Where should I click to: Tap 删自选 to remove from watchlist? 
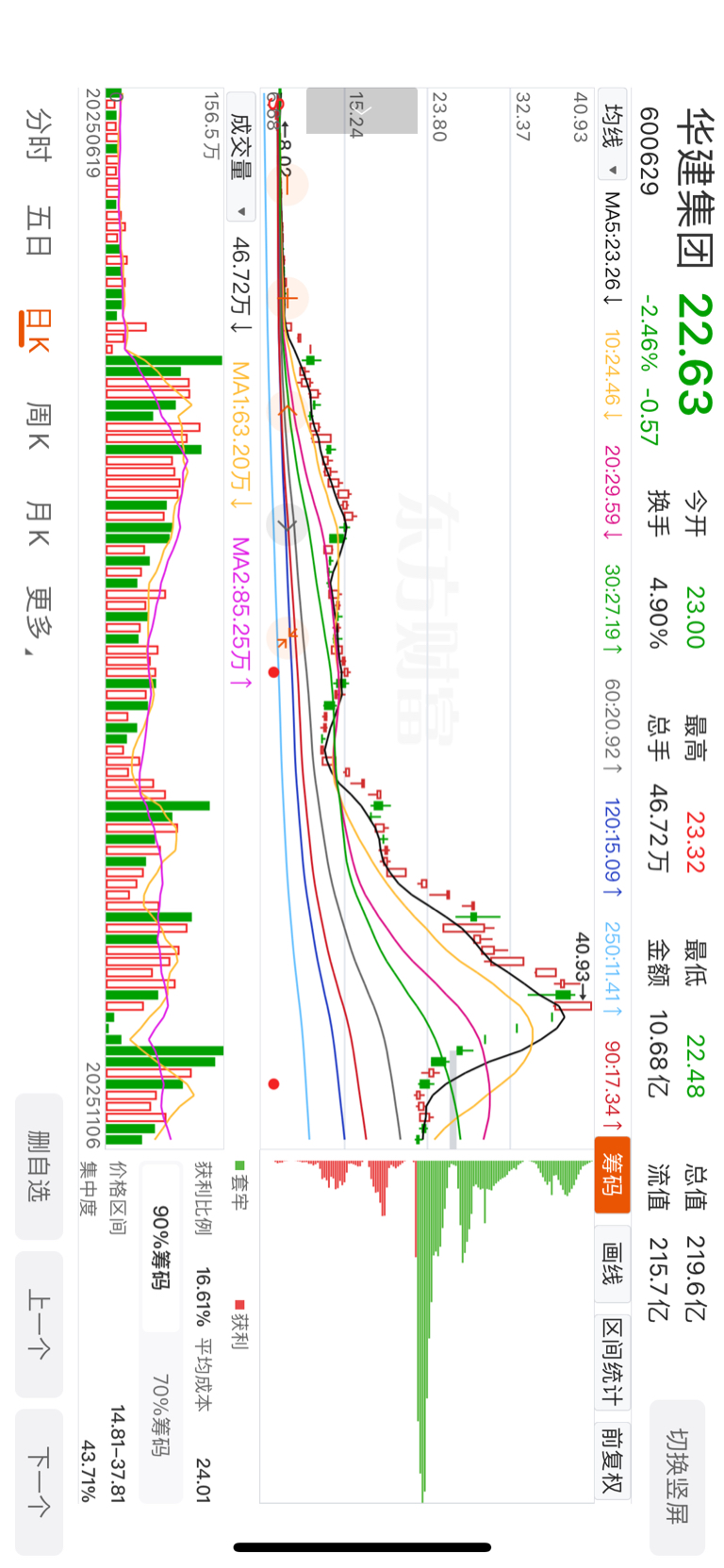[x=40, y=1165]
